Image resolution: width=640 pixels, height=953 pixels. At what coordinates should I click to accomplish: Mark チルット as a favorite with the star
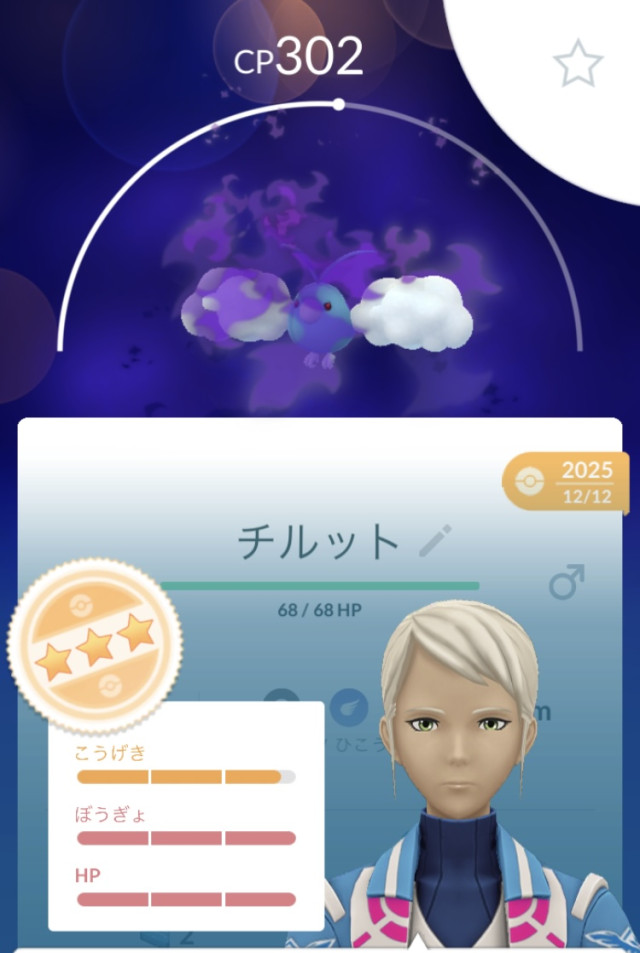click(578, 65)
